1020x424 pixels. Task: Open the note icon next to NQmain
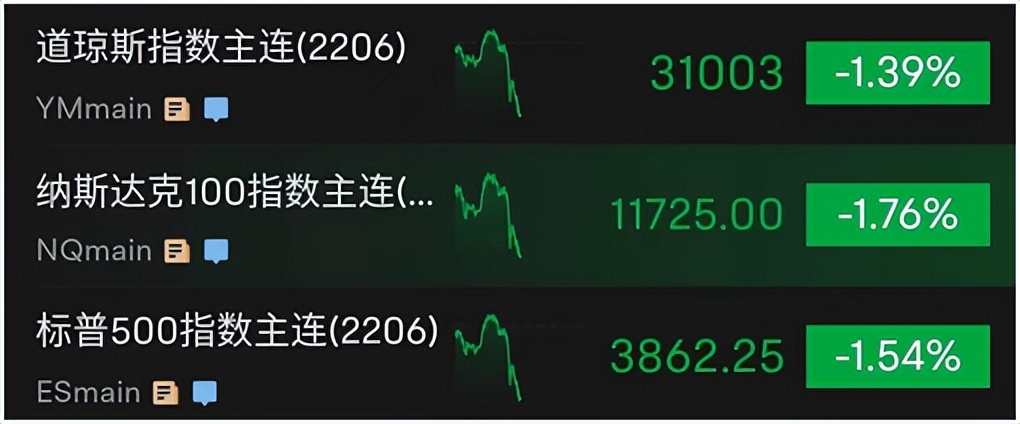tap(177, 251)
